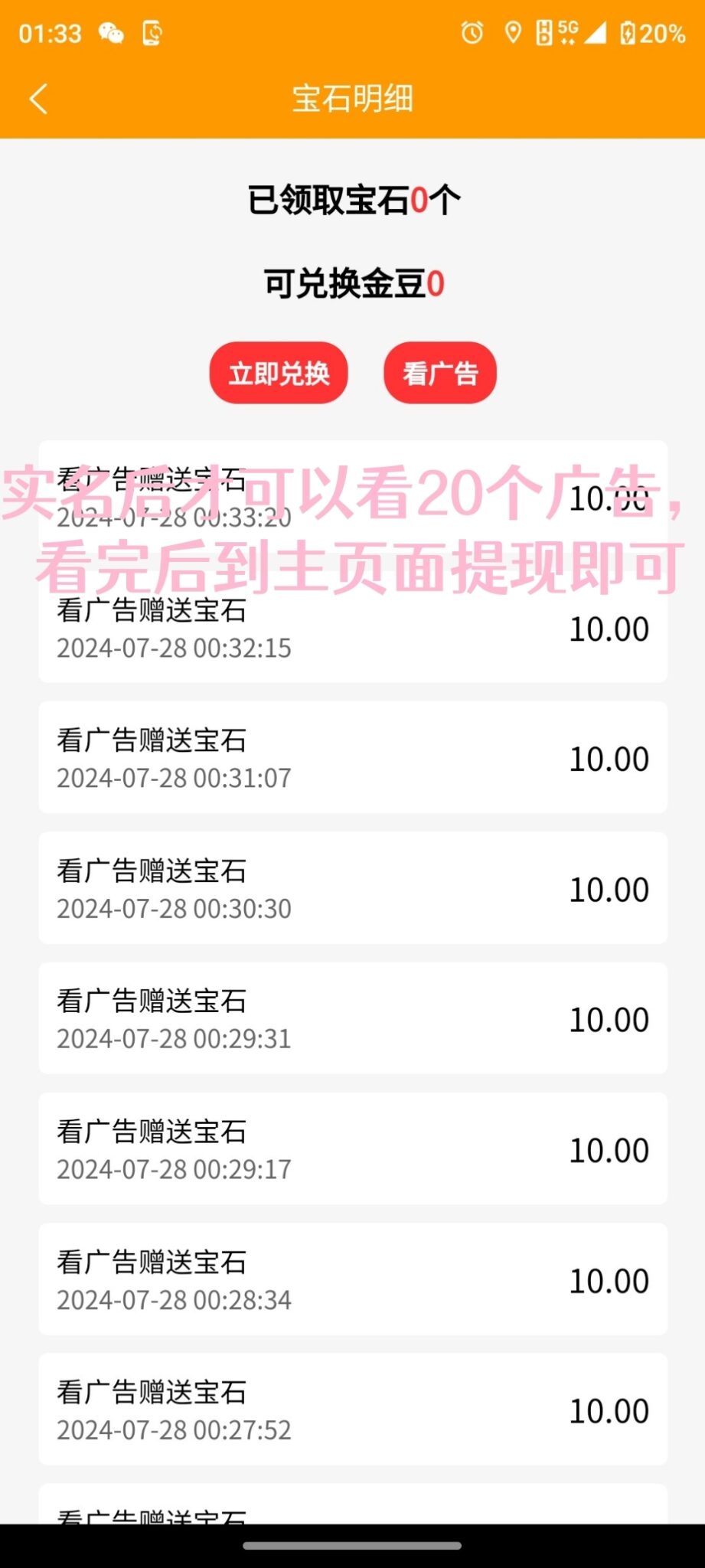
Task: Go back using the top-left arrow
Action: 38,99
